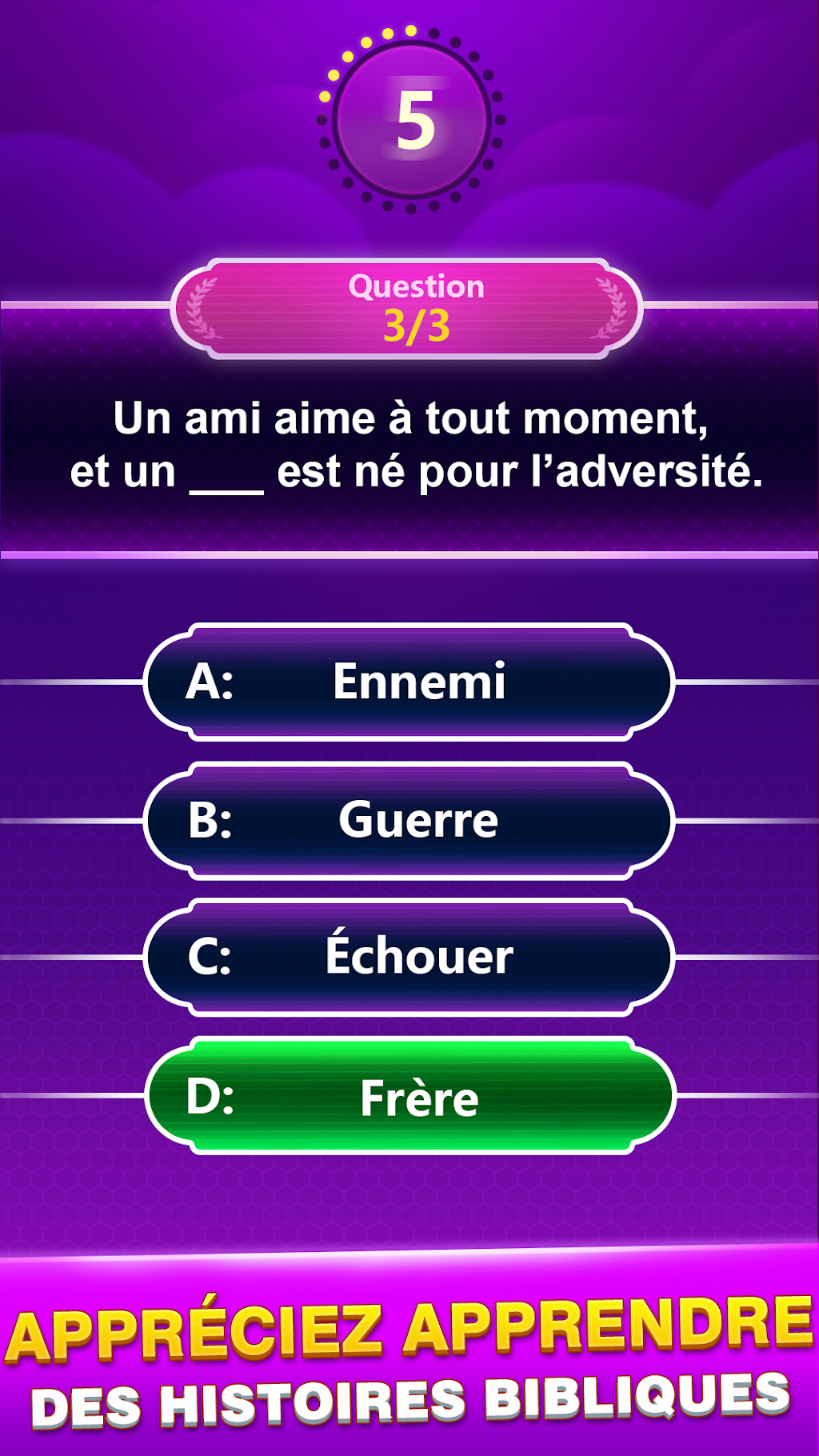
Task: Tap answer D: Frère
Action: click(409, 1096)
